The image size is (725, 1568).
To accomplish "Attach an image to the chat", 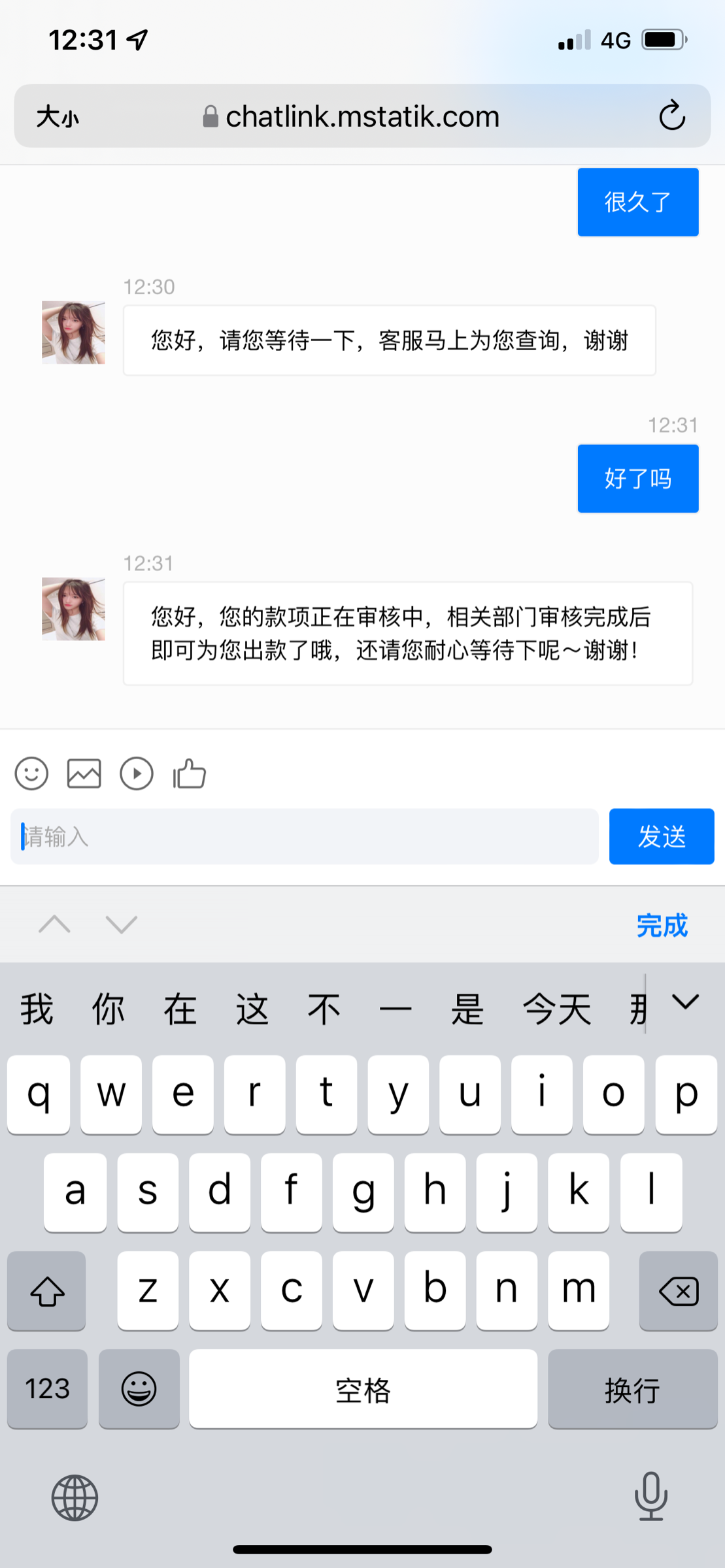I will [x=84, y=774].
